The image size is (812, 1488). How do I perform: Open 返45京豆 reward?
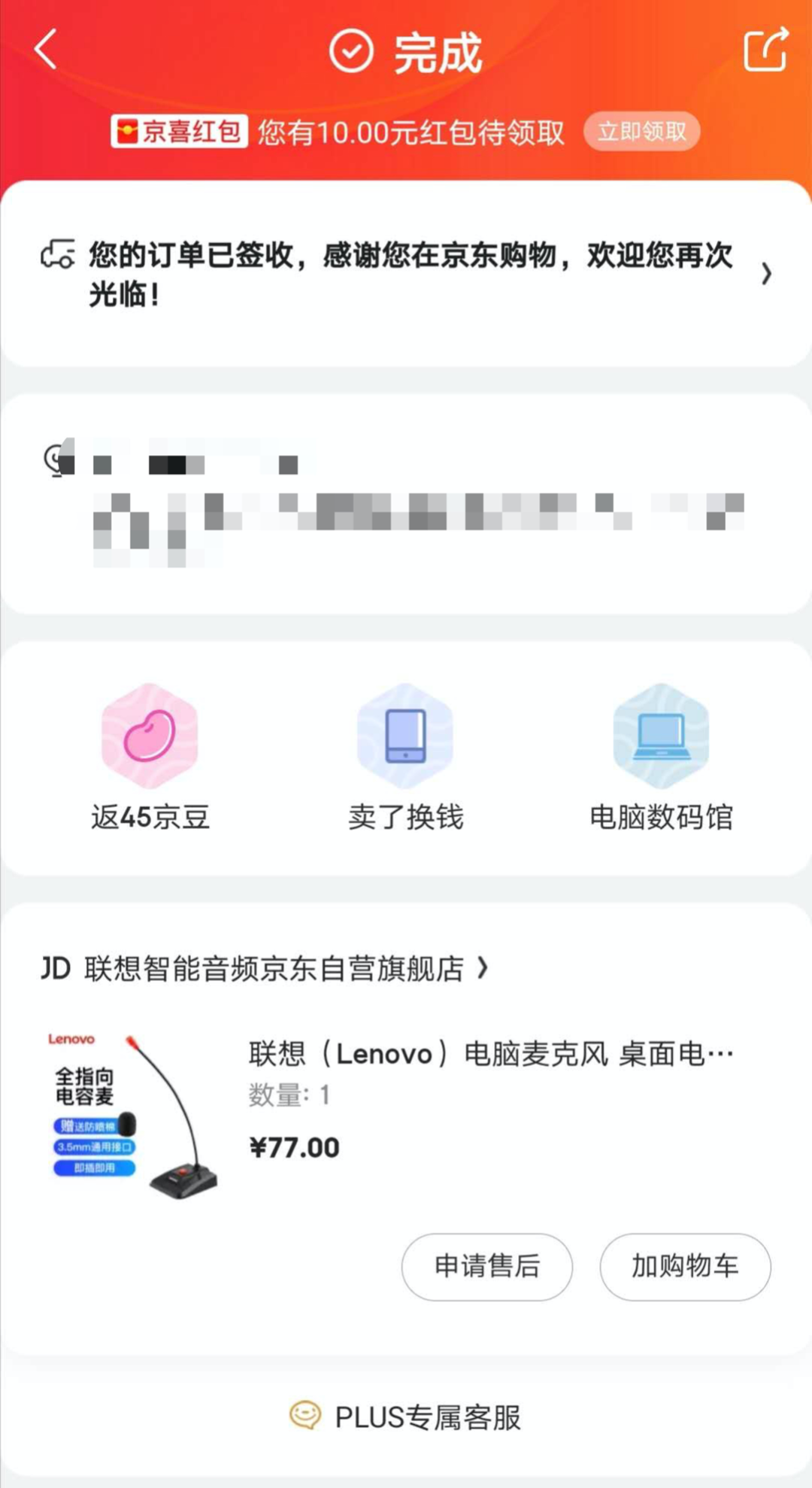click(150, 757)
